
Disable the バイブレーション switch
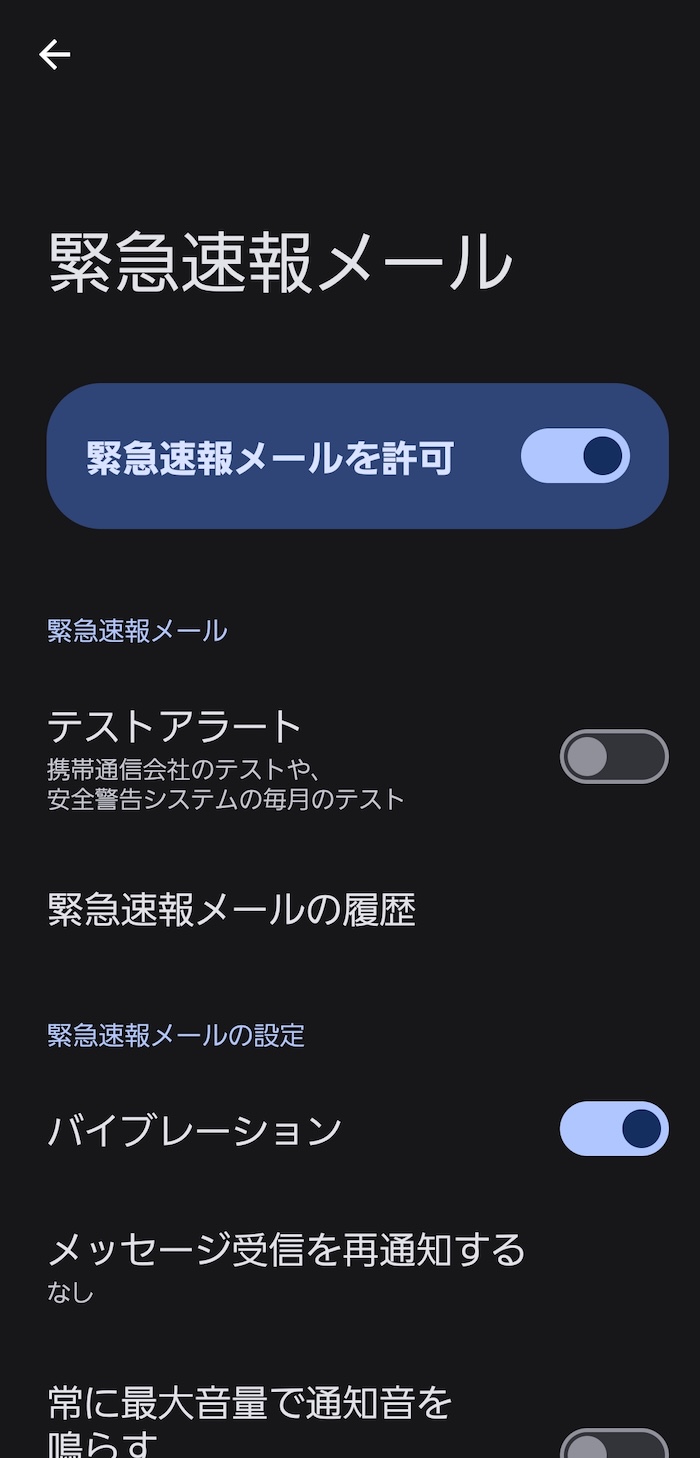coord(613,1129)
